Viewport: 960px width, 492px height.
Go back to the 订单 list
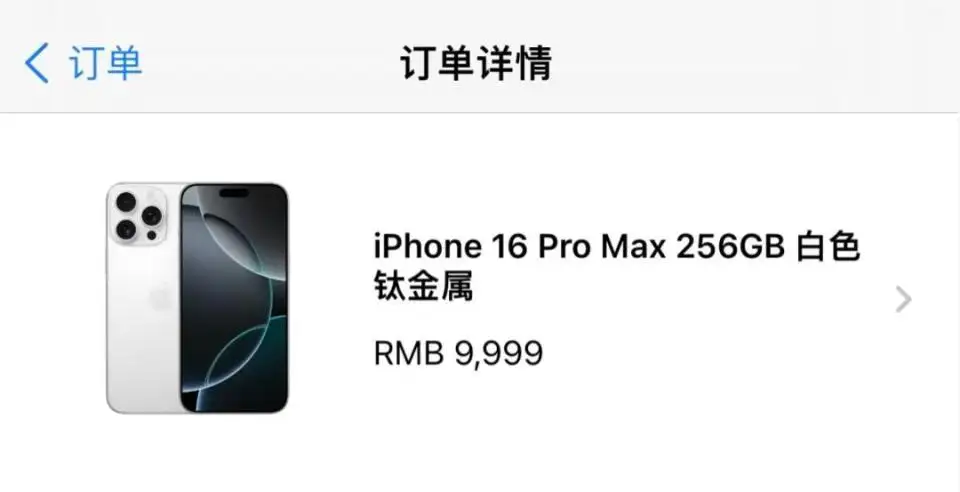click(84, 63)
